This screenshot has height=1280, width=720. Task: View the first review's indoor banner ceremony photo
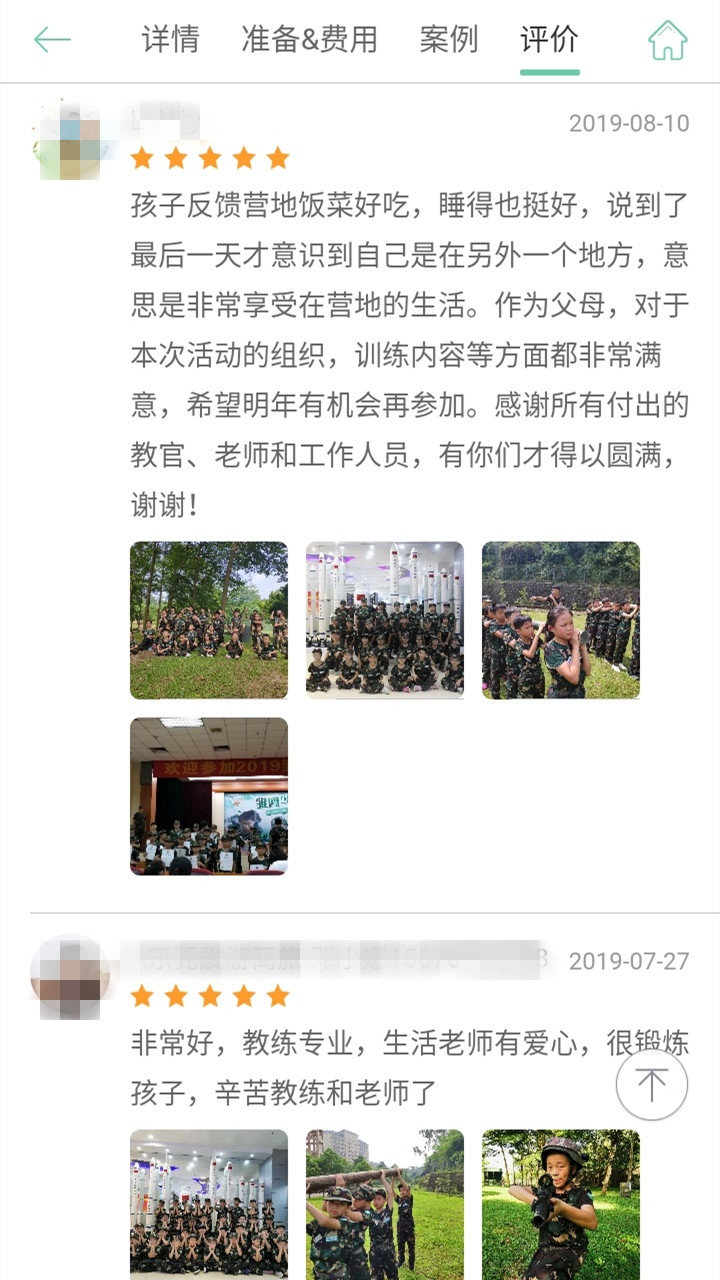tap(209, 796)
